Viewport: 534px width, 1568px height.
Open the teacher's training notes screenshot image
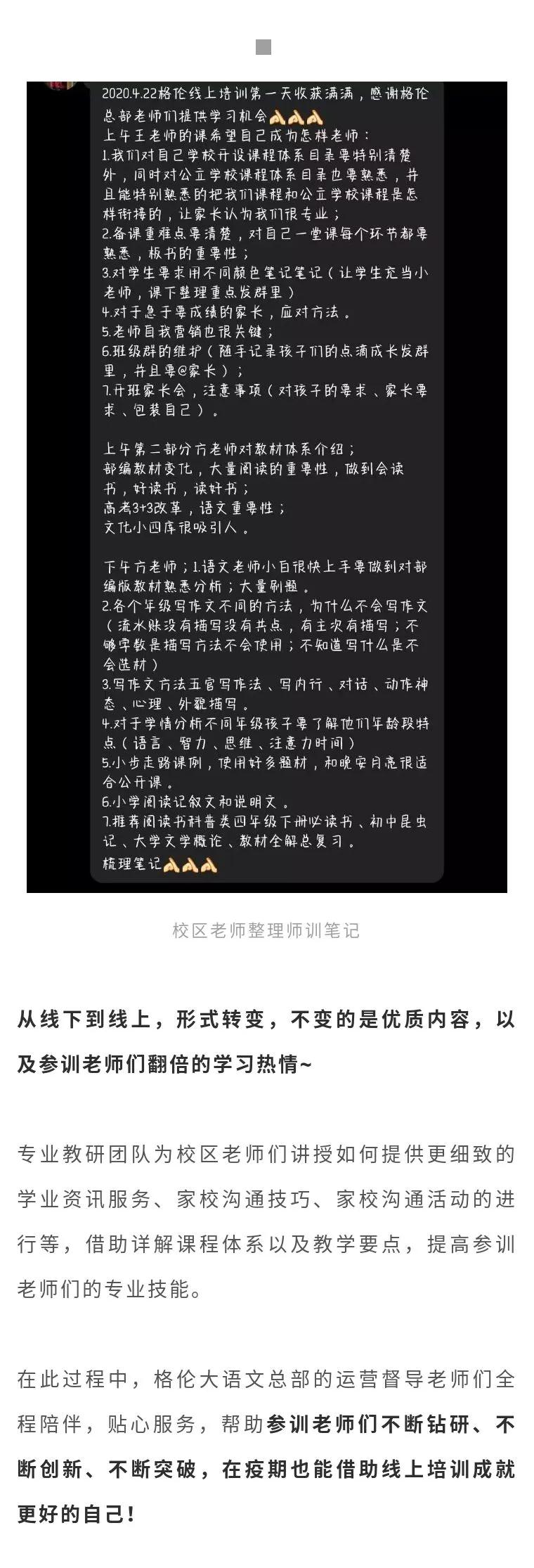(267, 485)
